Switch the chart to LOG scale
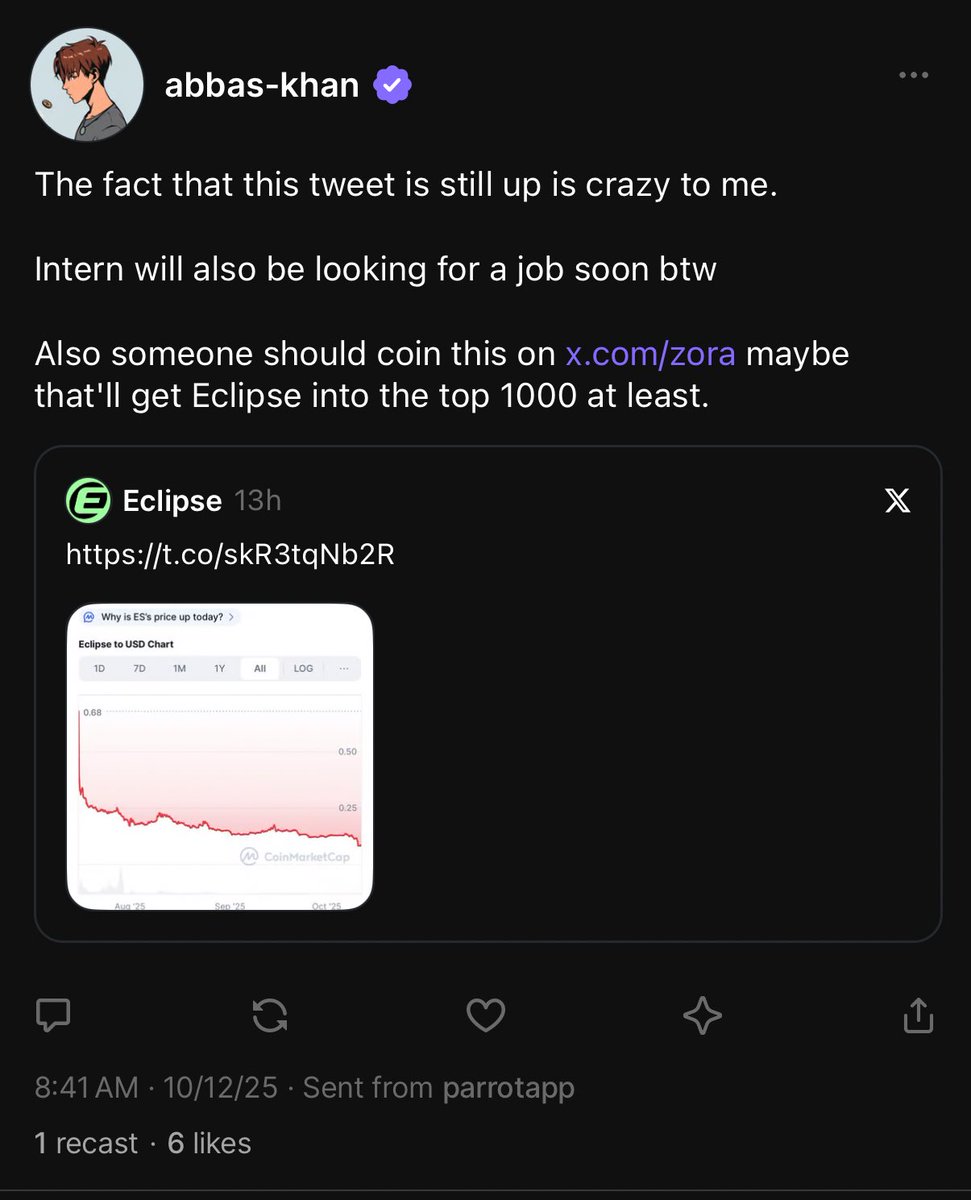Viewport: 971px width, 1200px height. pyautogui.click(x=303, y=668)
